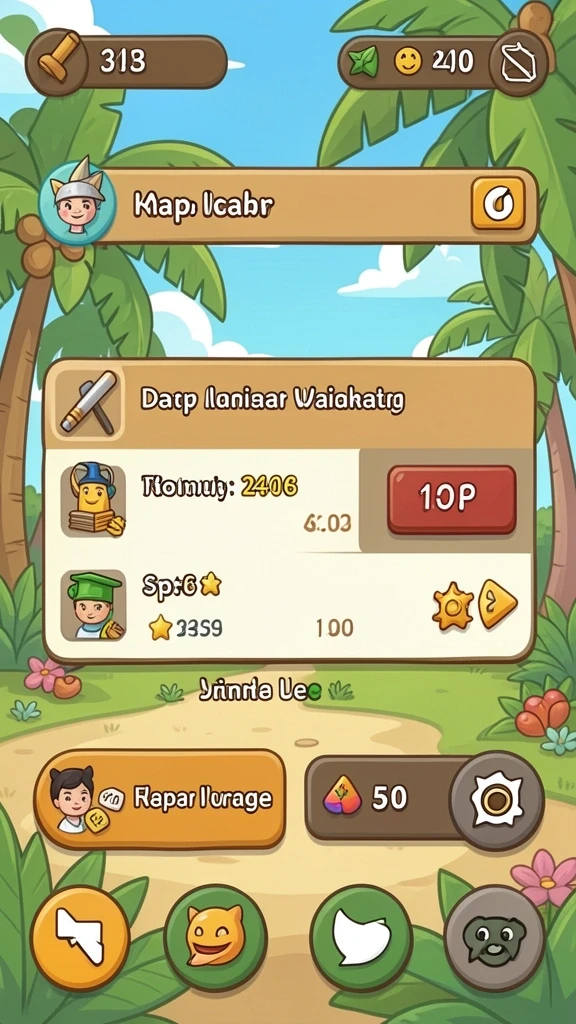Tap the round icon beside the 240 counter

pyautogui.click(x=518, y=63)
